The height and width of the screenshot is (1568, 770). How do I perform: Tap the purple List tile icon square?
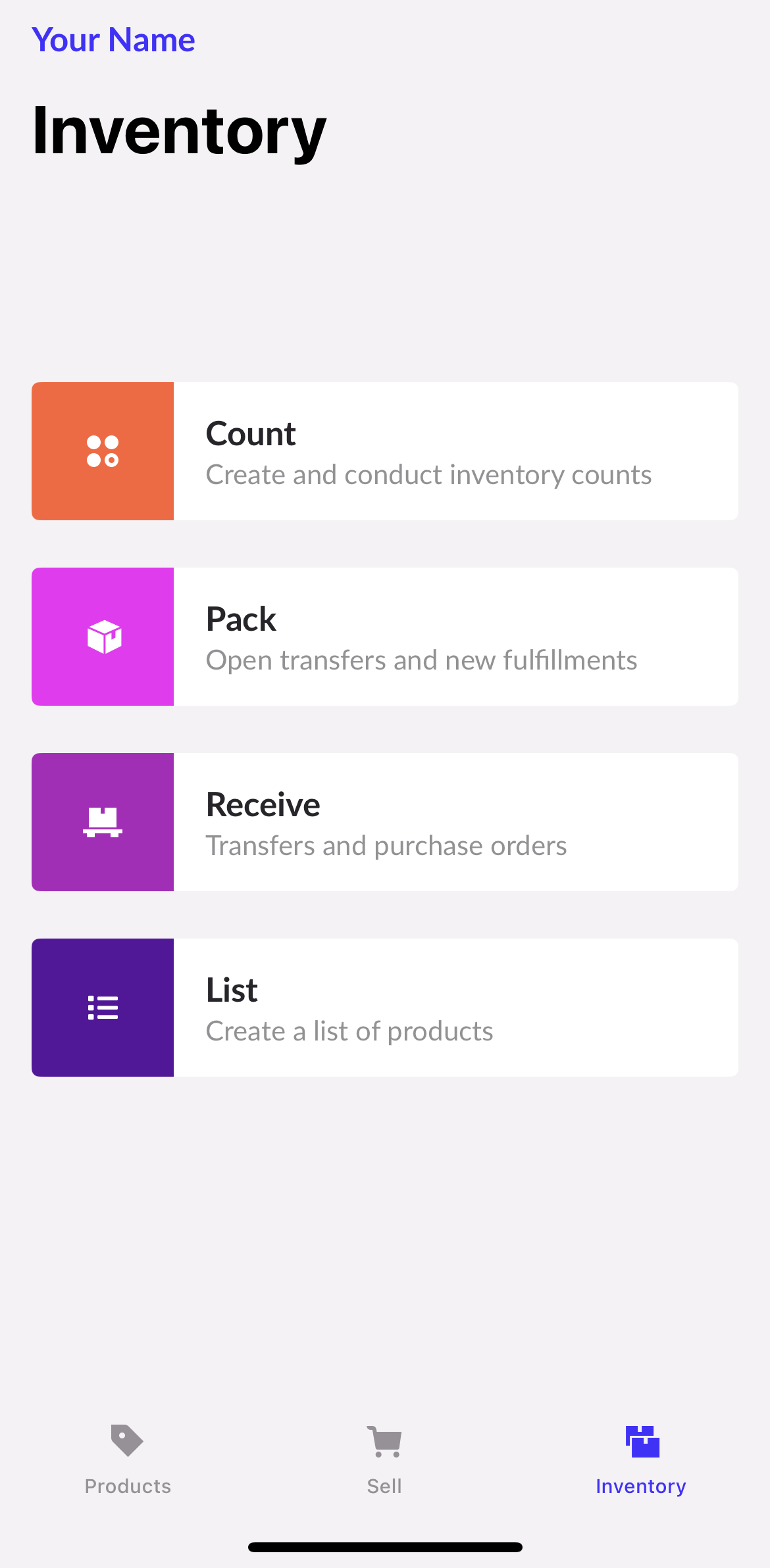tap(103, 1007)
